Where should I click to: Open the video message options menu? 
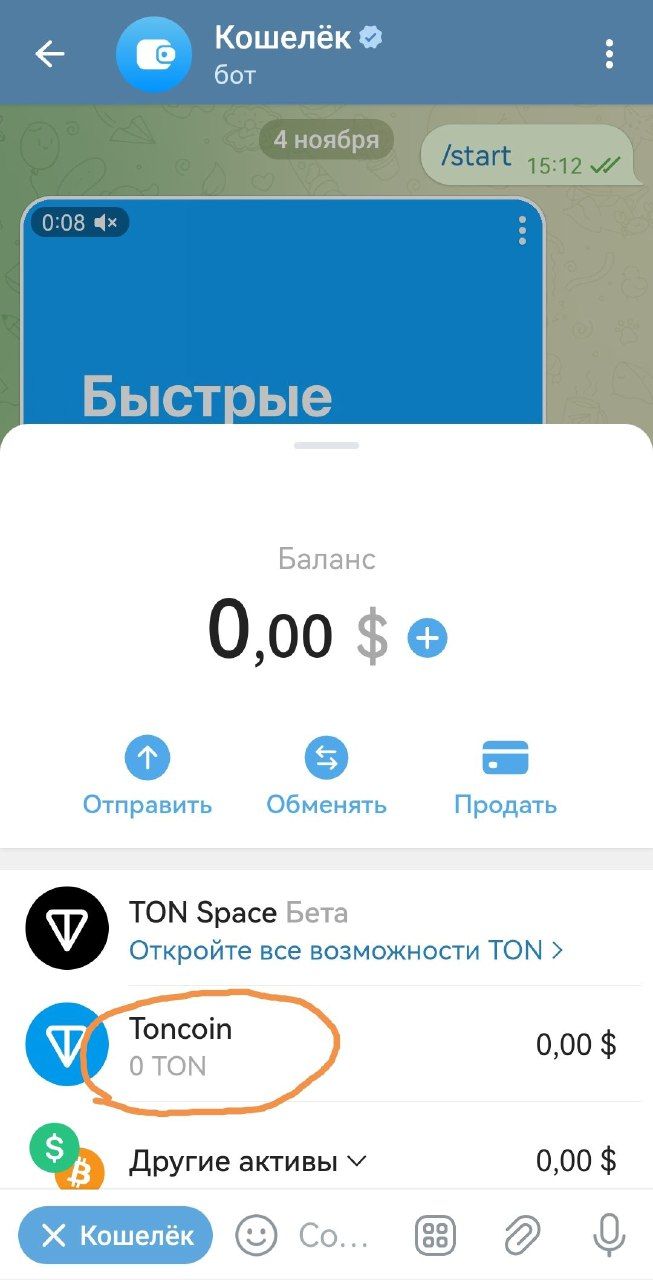click(521, 230)
